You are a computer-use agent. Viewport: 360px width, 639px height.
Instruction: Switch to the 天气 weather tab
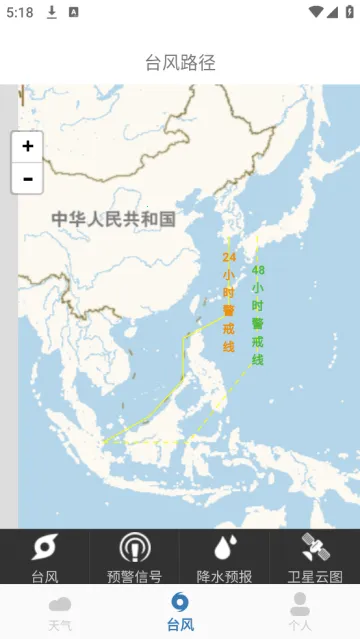coord(60,612)
